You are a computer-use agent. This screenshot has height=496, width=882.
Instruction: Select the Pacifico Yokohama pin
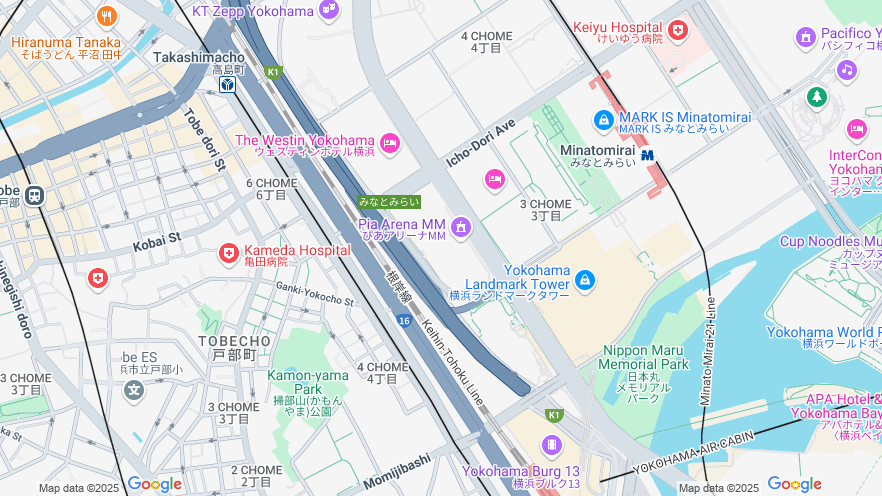tap(806, 38)
